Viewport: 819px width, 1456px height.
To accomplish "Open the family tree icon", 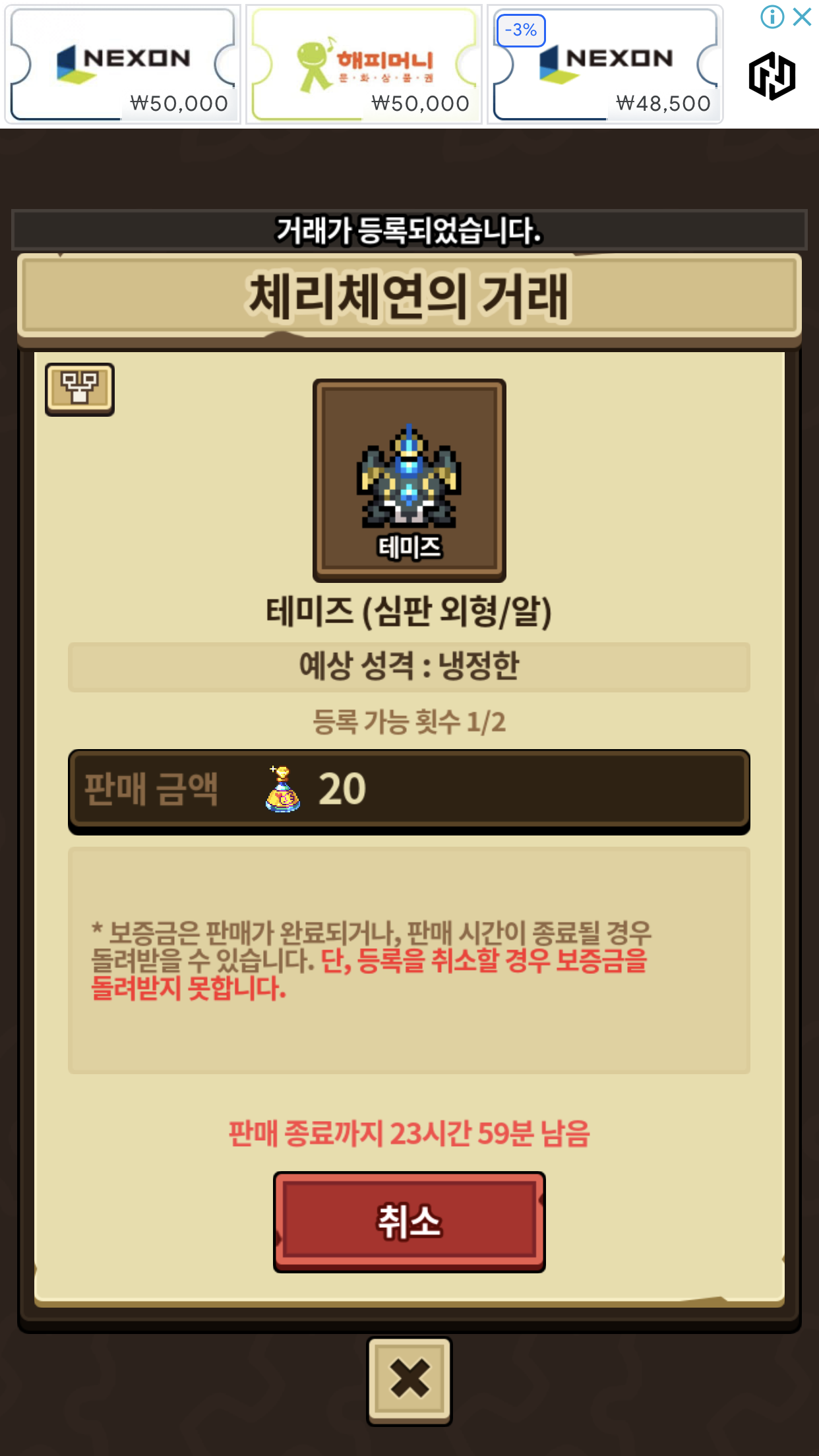I will click(79, 388).
